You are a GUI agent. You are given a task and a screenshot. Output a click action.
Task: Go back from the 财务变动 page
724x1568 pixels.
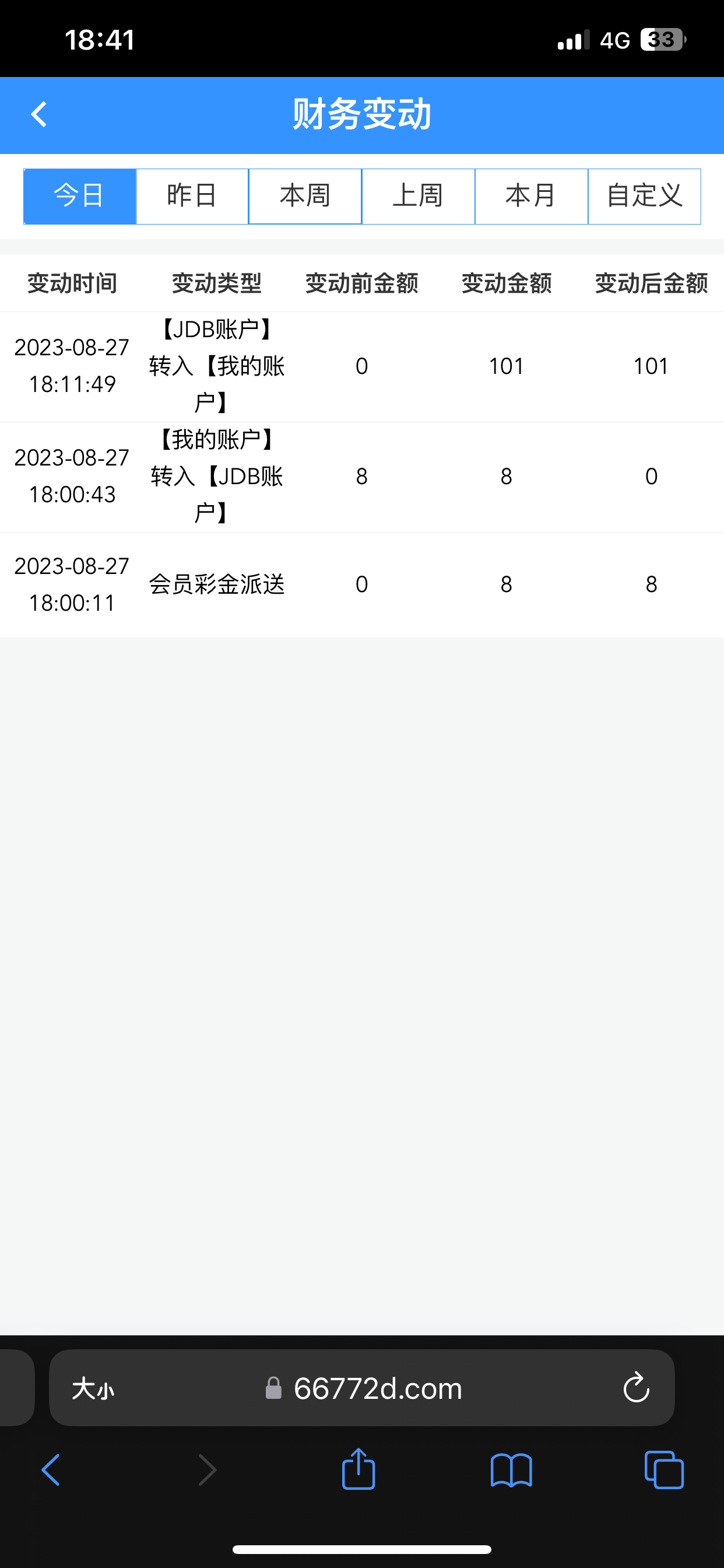[39, 114]
